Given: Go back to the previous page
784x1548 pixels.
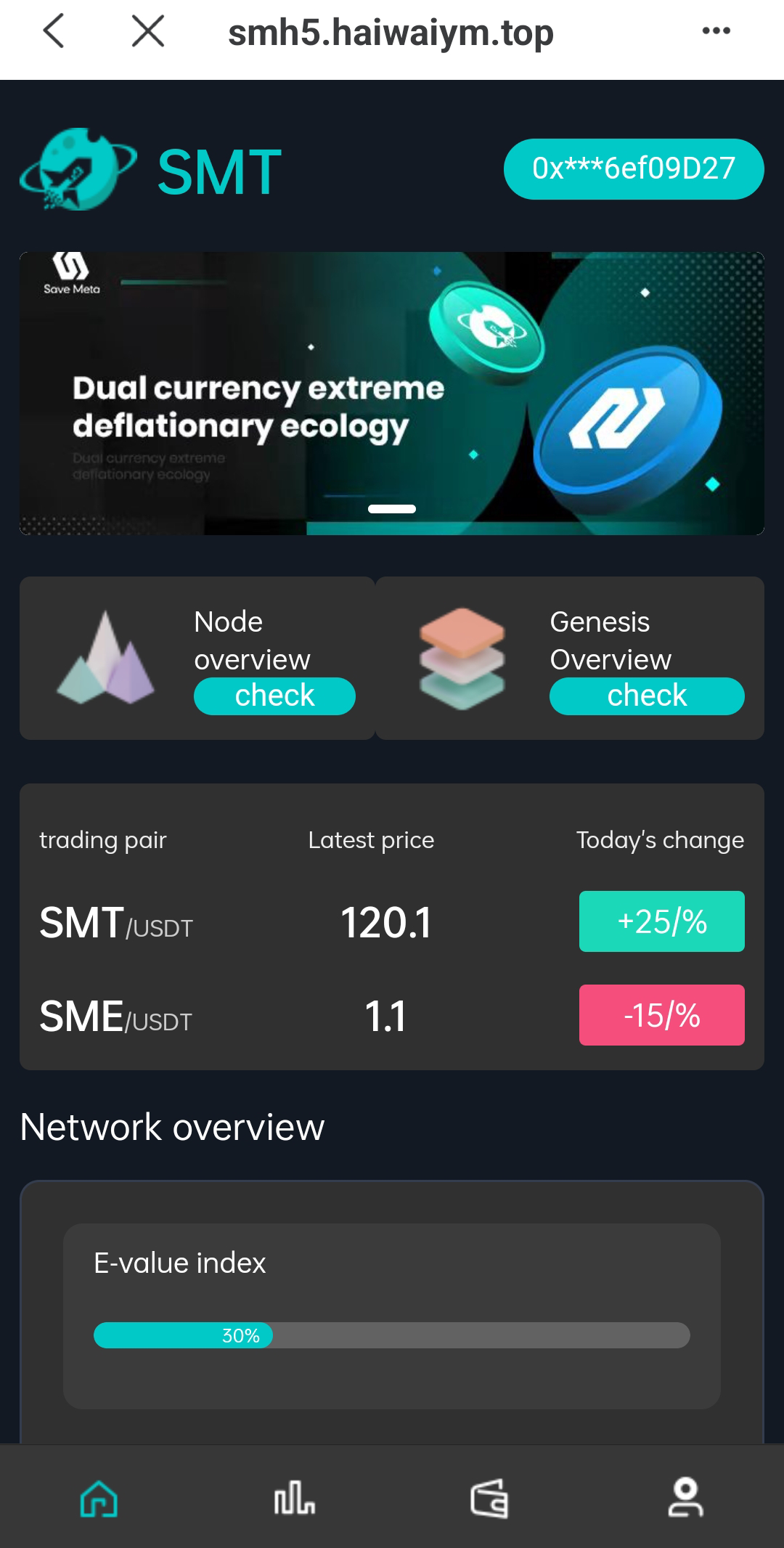Looking at the screenshot, I should pos(54,32).
